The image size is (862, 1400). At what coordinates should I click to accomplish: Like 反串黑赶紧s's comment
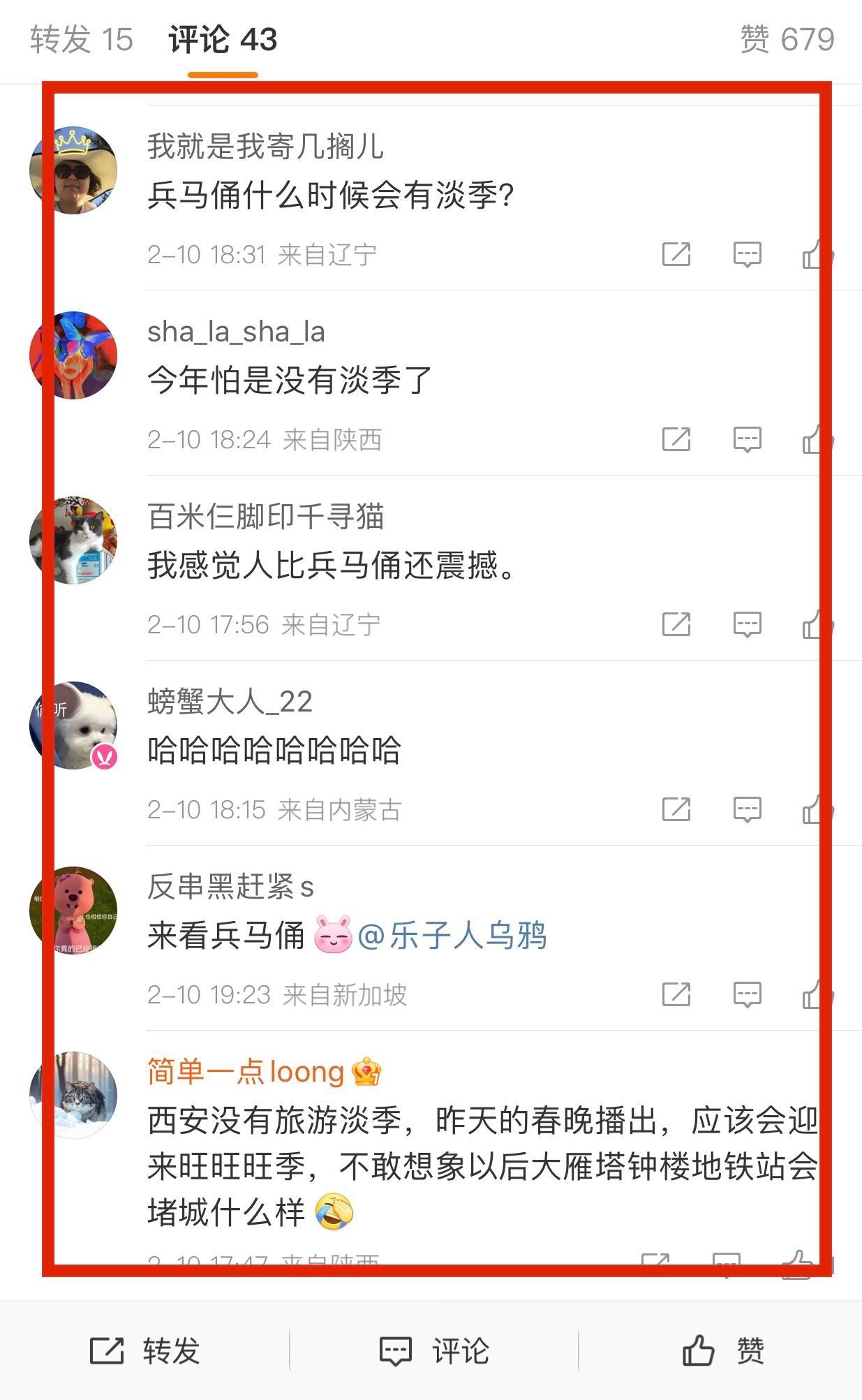point(817,994)
